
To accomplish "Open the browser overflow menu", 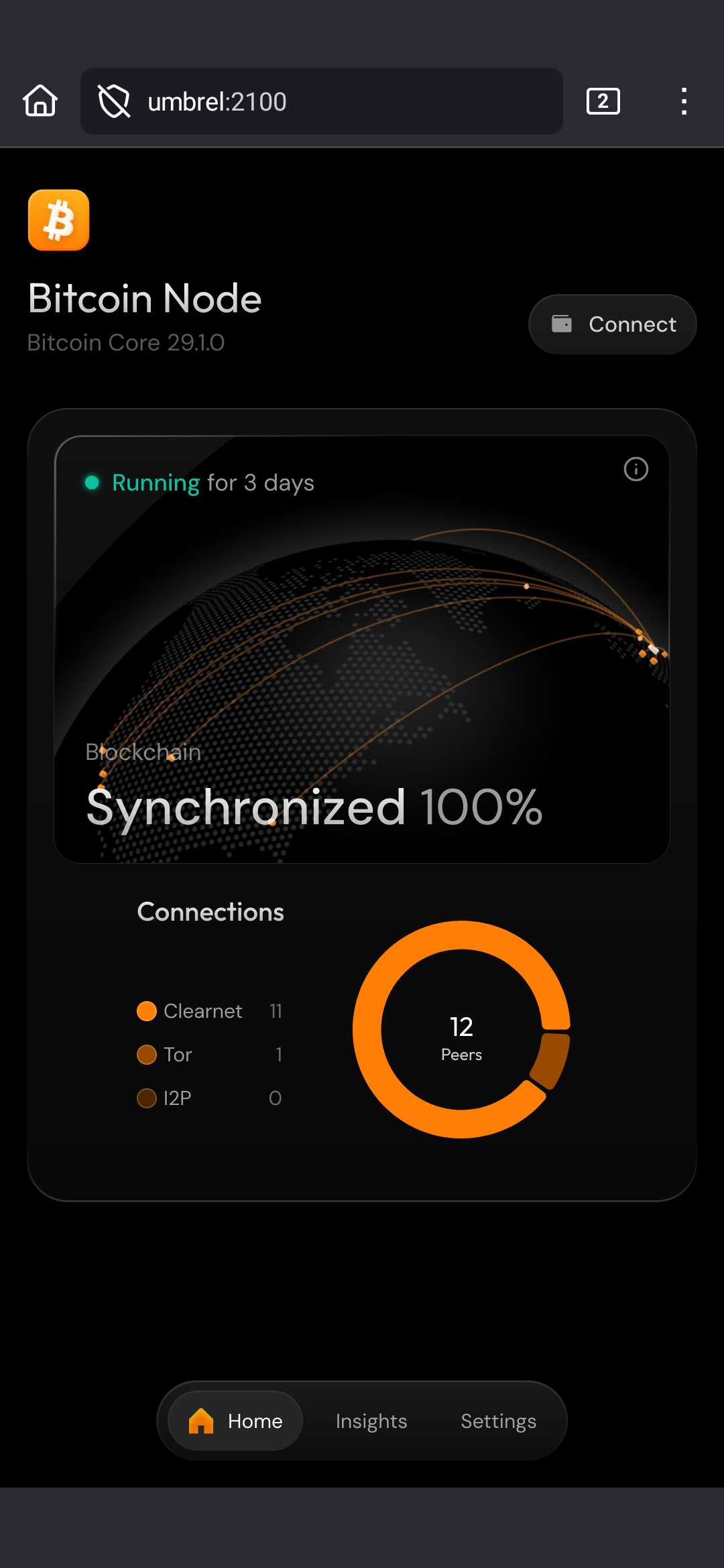I will pyautogui.click(x=683, y=101).
